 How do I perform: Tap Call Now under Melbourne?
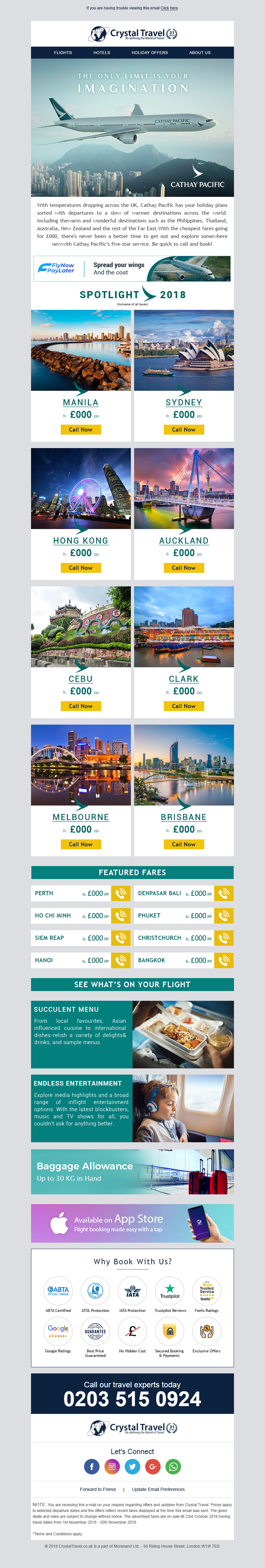click(x=81, y=844)
